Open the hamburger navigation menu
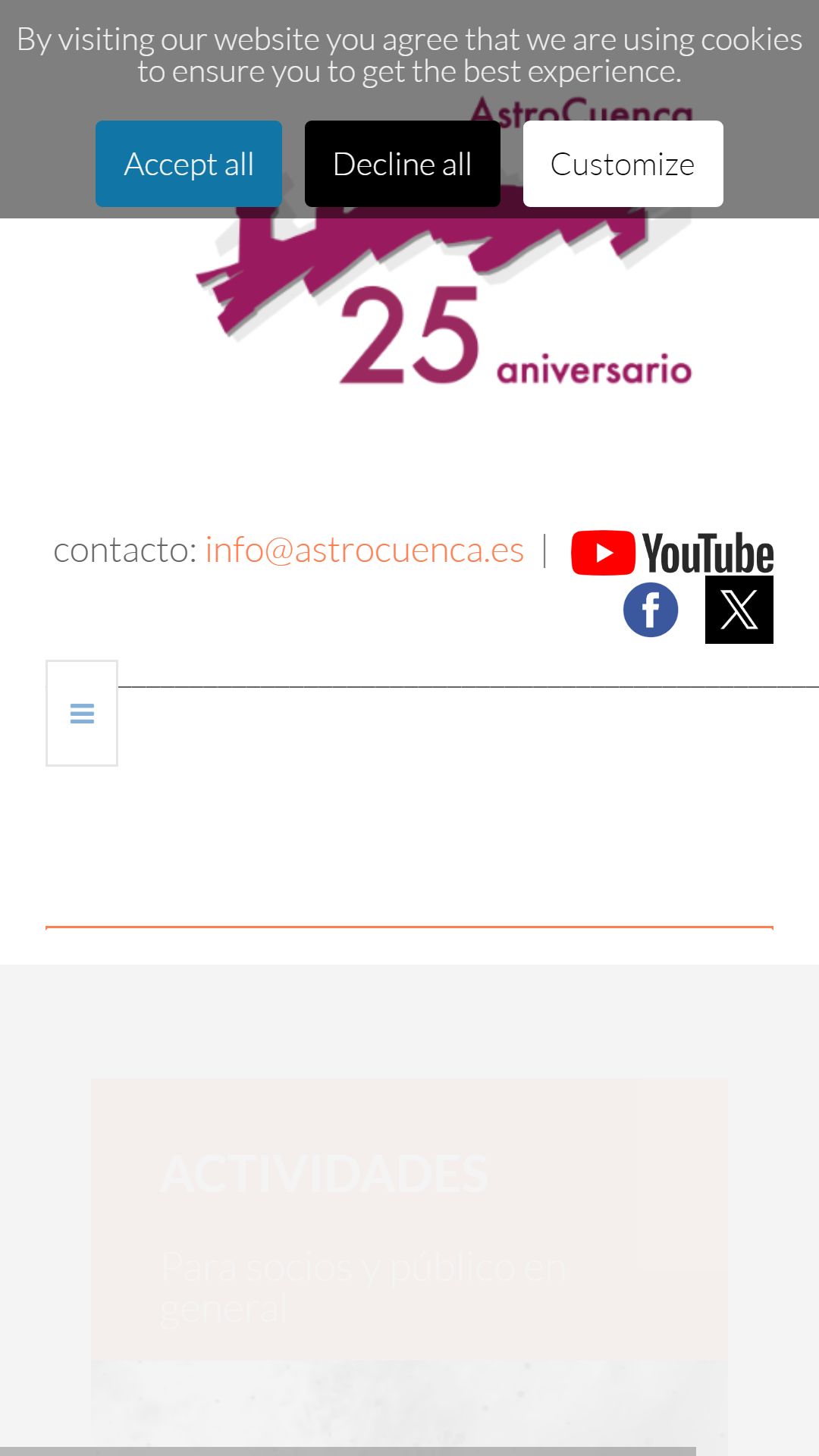Image resolution: width=819 pixels, height=1456 pixels. click(82, 714)
